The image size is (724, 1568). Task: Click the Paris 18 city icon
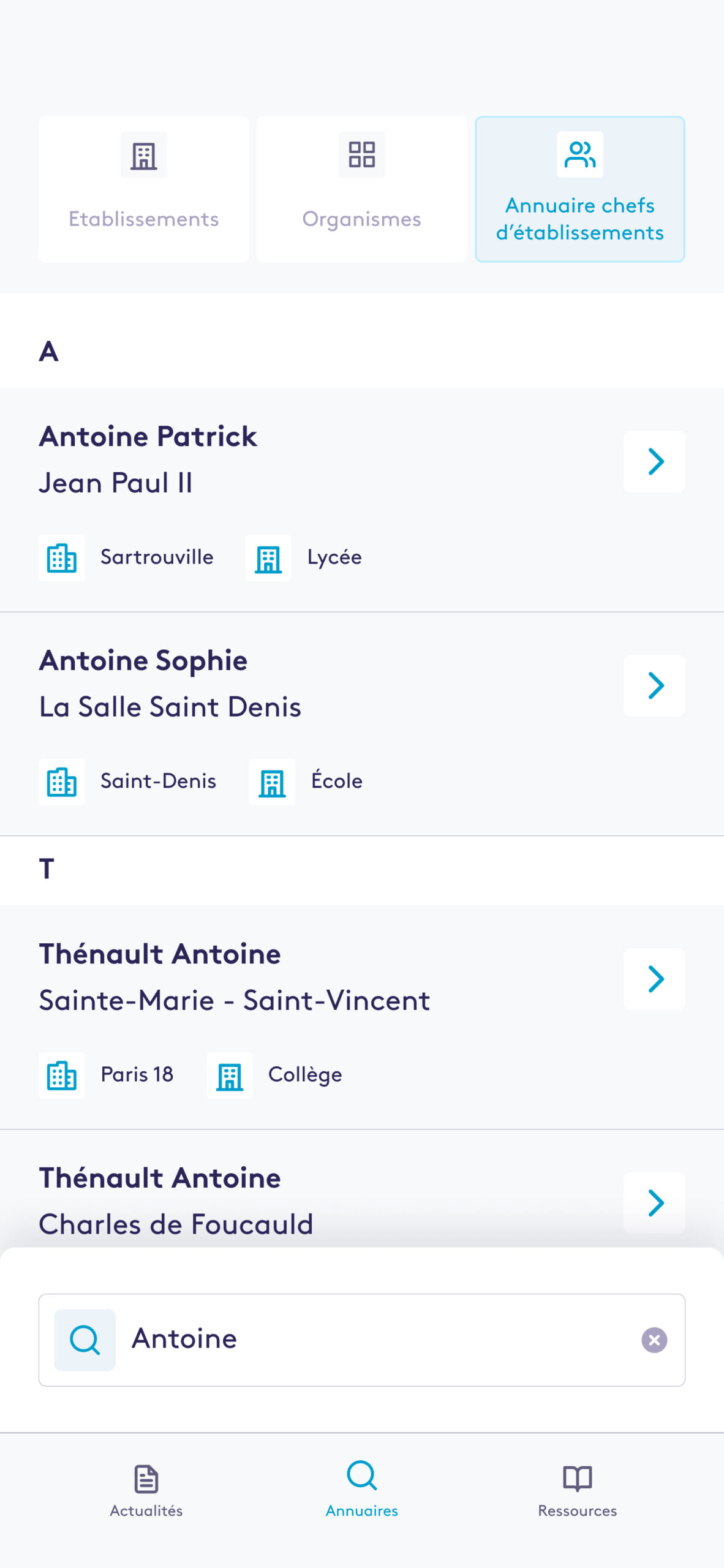[61, 1075]
